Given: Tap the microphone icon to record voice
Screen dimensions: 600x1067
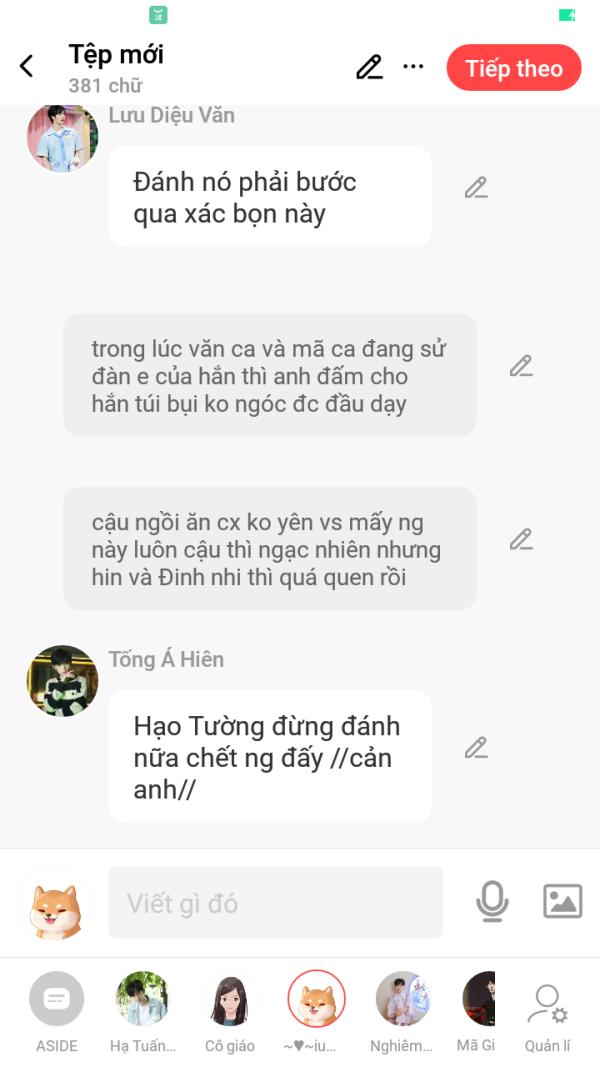Looking at the screenshot, I should [x=492, y=902].
